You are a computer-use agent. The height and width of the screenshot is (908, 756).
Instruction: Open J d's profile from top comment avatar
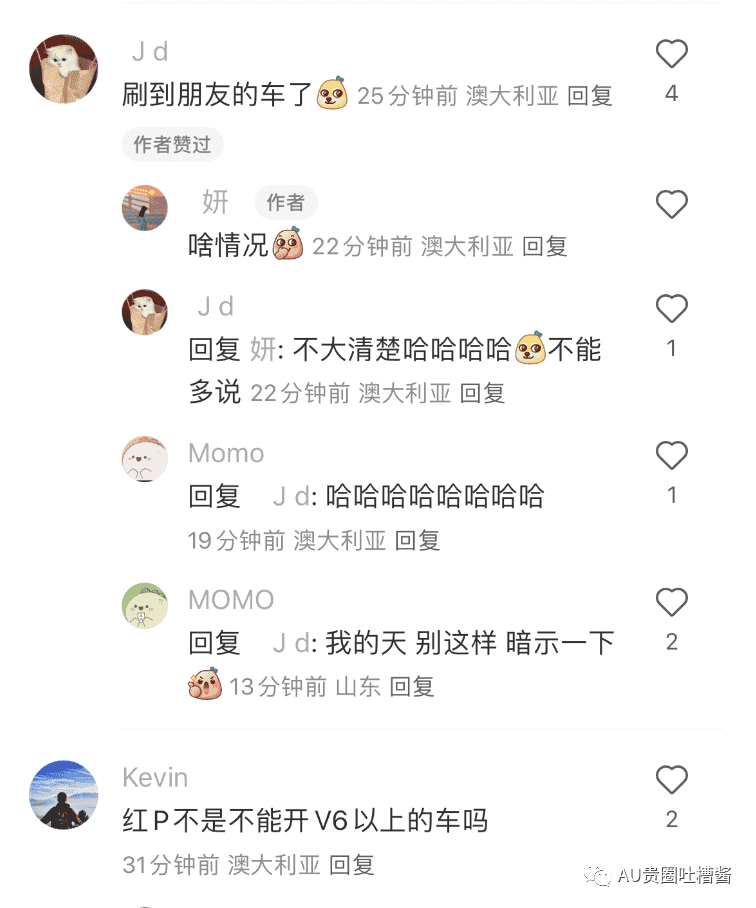tap(64, 69)
